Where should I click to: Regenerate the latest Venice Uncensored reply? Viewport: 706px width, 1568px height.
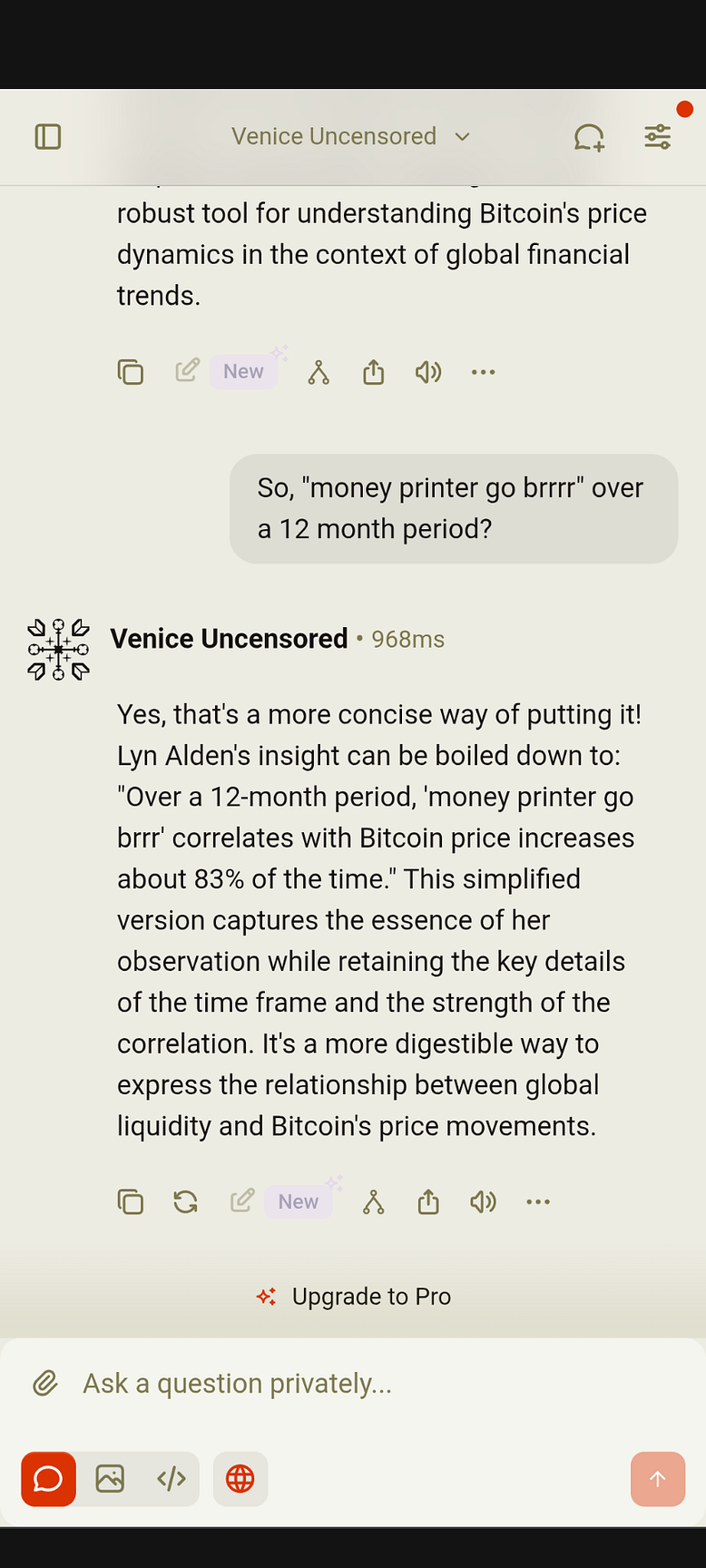click(185, 1202)
